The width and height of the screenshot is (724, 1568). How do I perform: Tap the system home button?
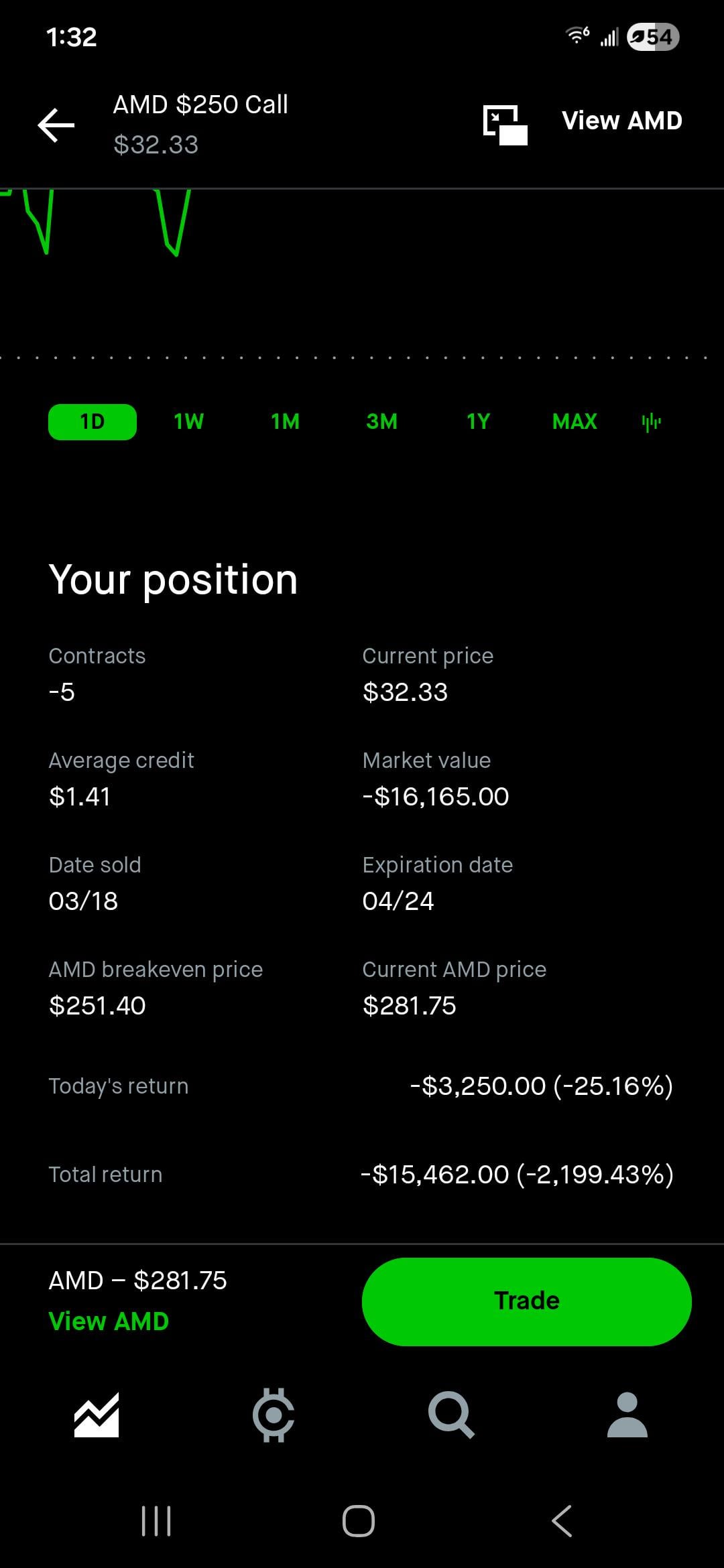tap(359, 1521)
